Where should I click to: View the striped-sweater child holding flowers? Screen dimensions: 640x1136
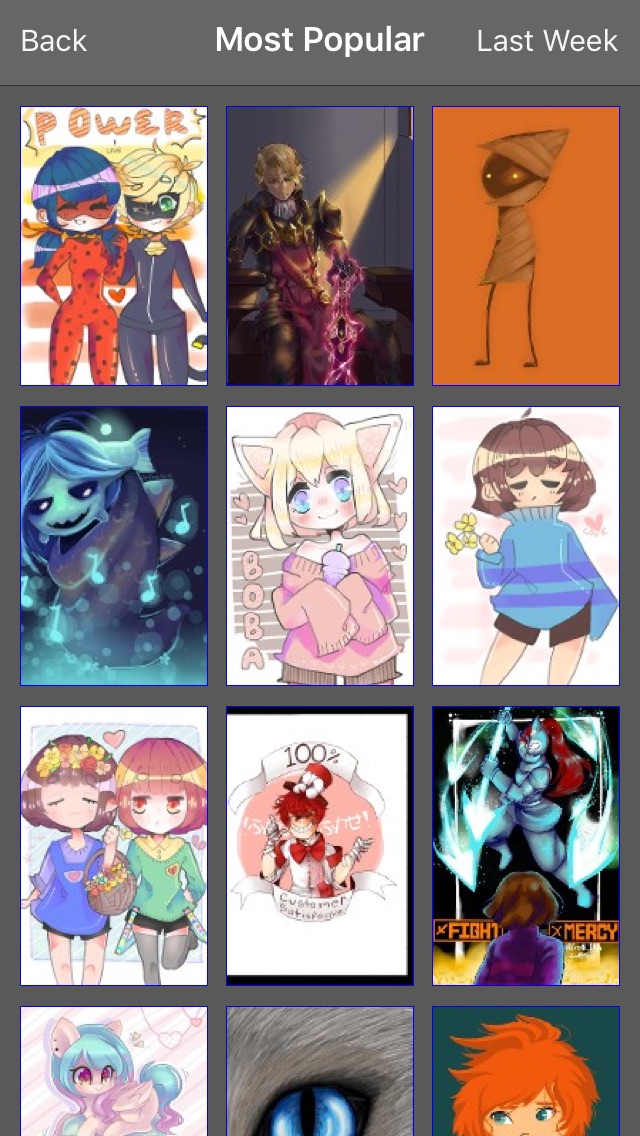pyautogui.click(x=525, y=546)
